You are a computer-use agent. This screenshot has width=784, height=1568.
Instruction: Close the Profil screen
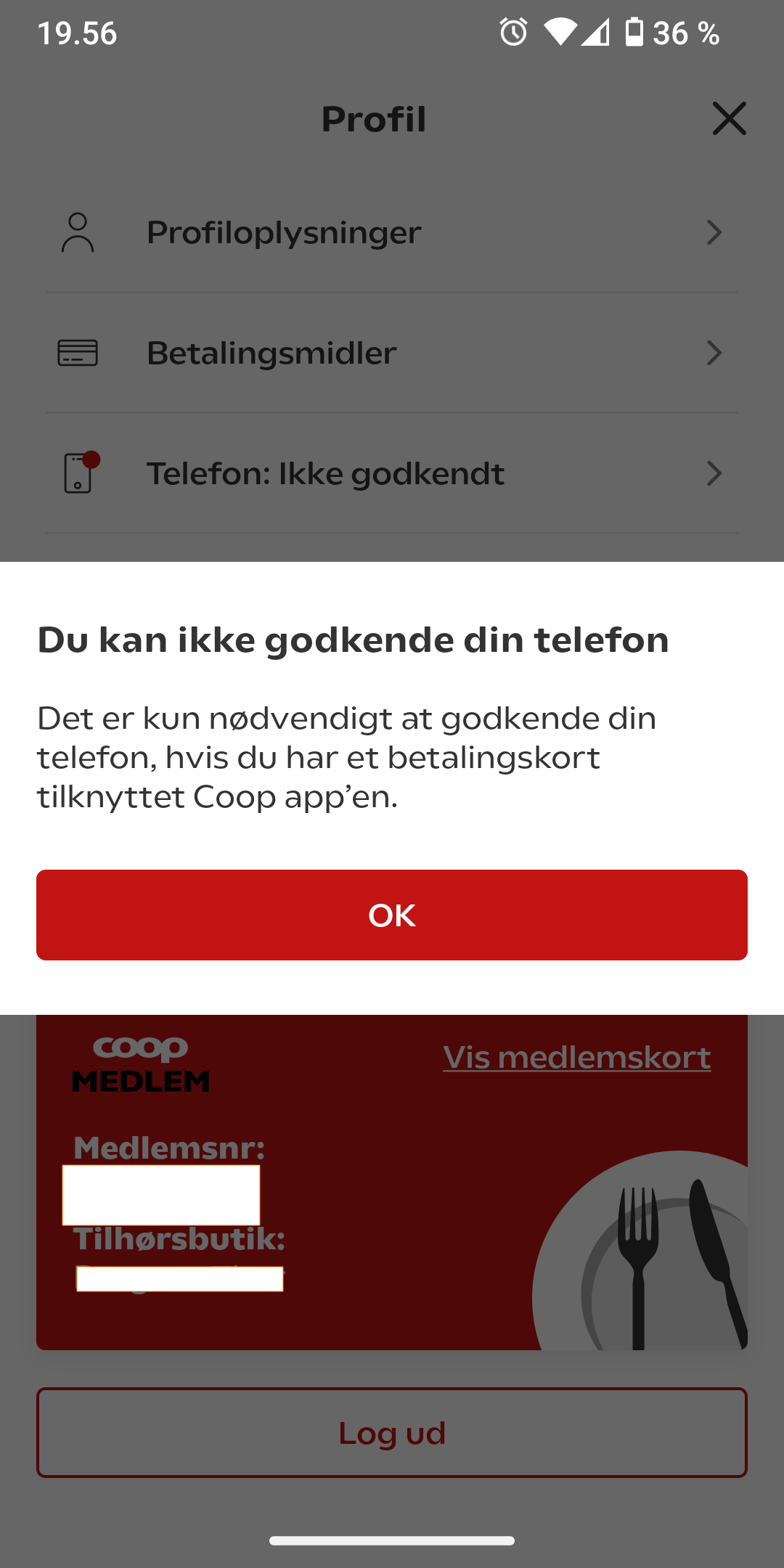(x=729, y=118)
